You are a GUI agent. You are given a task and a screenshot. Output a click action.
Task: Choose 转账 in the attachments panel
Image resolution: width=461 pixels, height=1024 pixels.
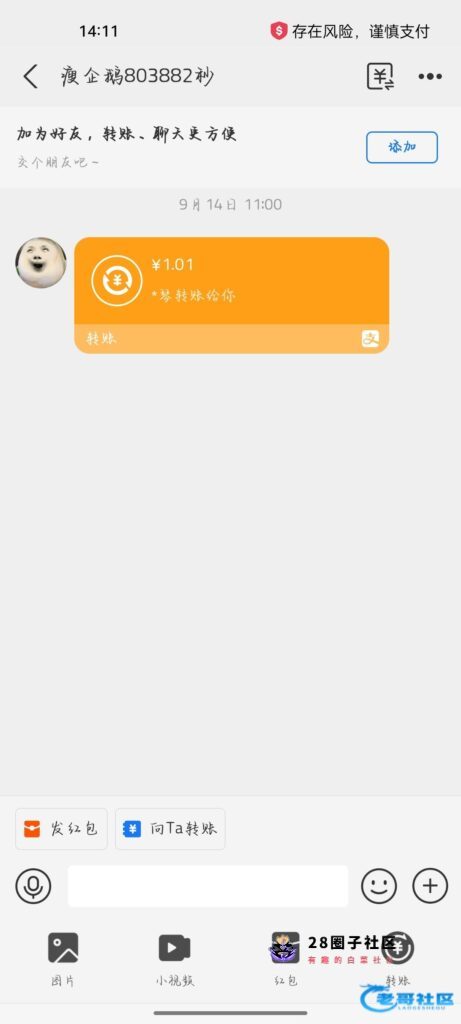pos(398,958)
